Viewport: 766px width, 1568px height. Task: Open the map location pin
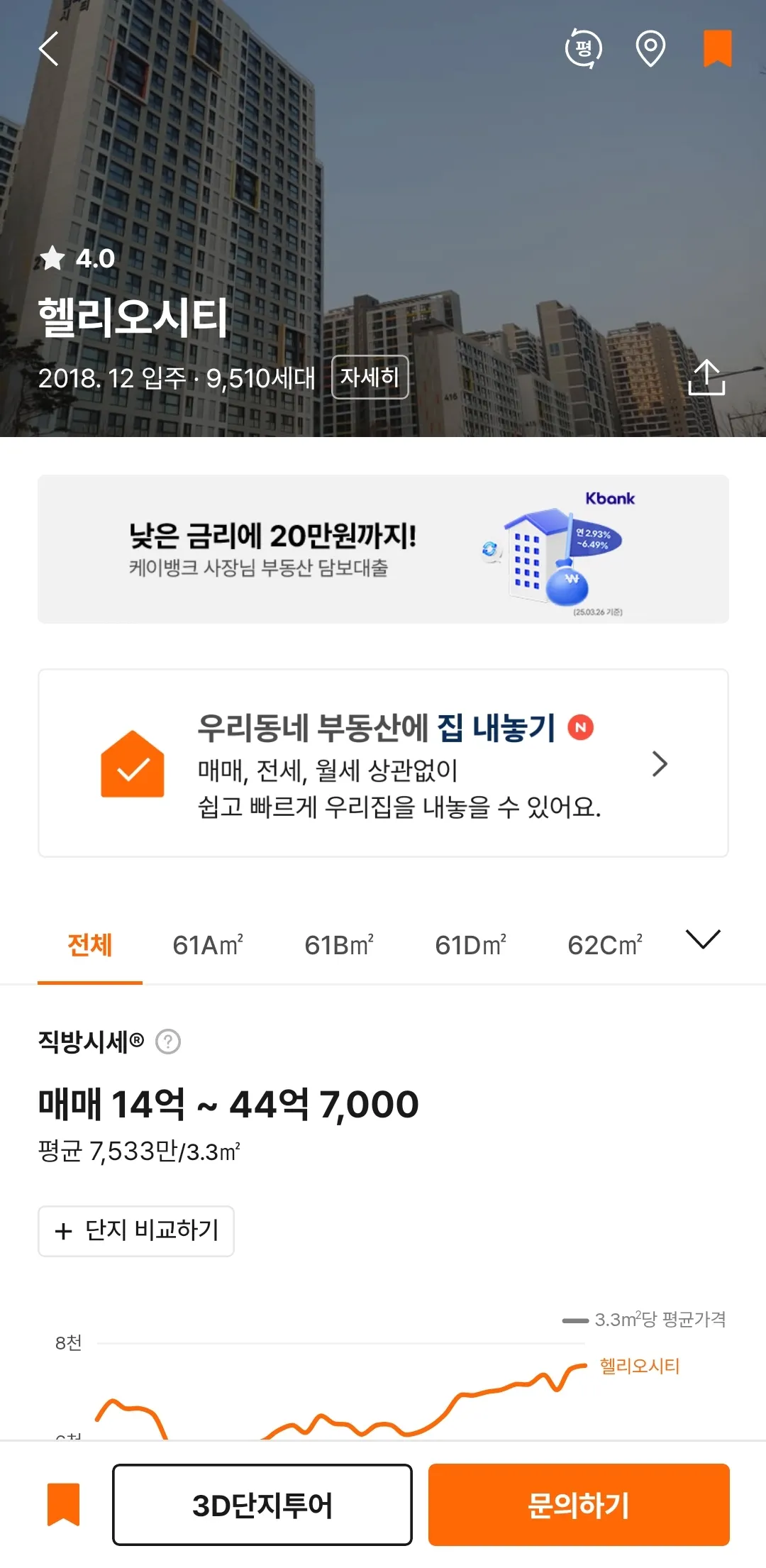pyautogui.click(x=650, y=48)
